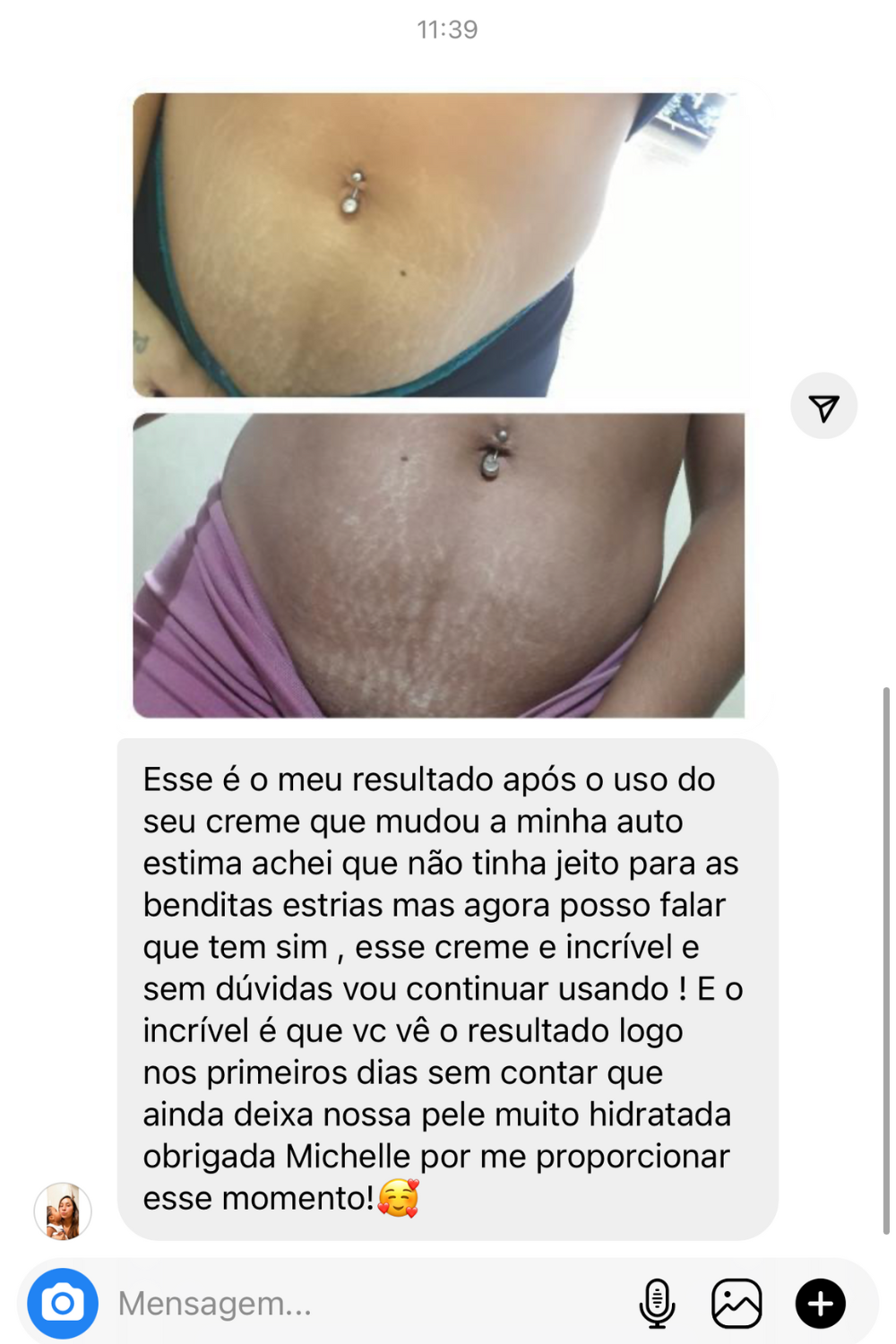Tap the plus icon for more options
896x1344 pixels.
[x=820, y=1303]
